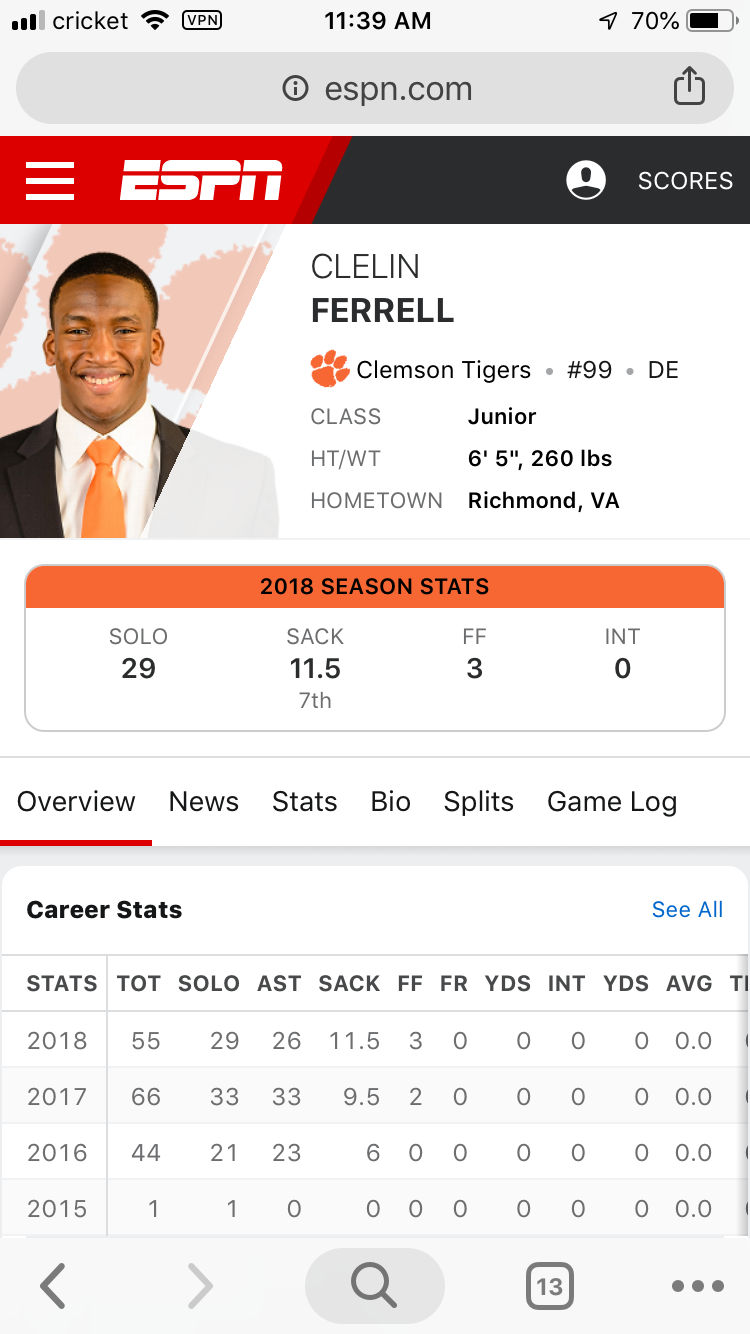Open the user profile icon
The height and width of the screenshot is (1334, 750).
(x=586, y=181)
